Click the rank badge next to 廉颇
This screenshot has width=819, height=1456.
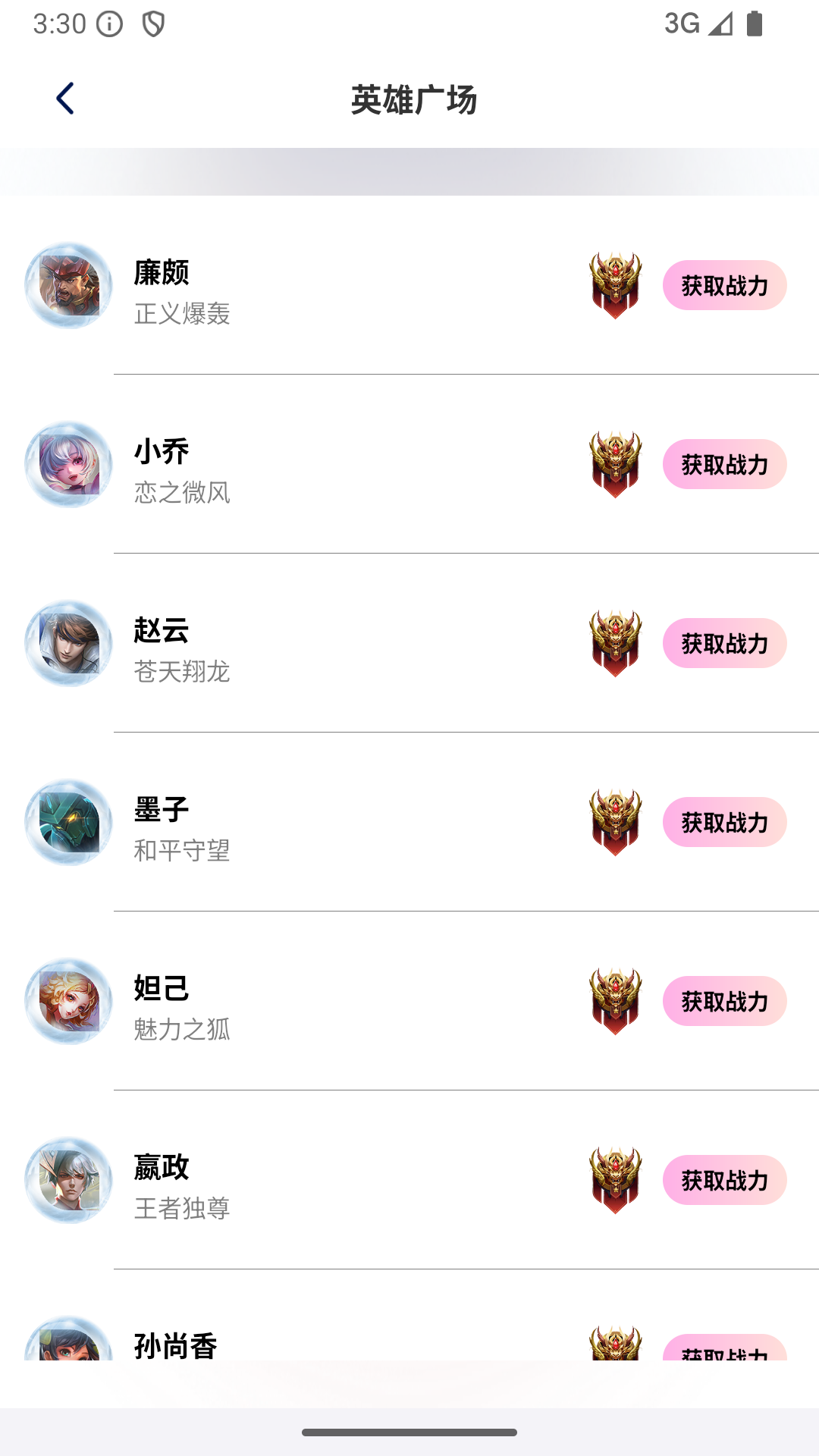(616, 285)
